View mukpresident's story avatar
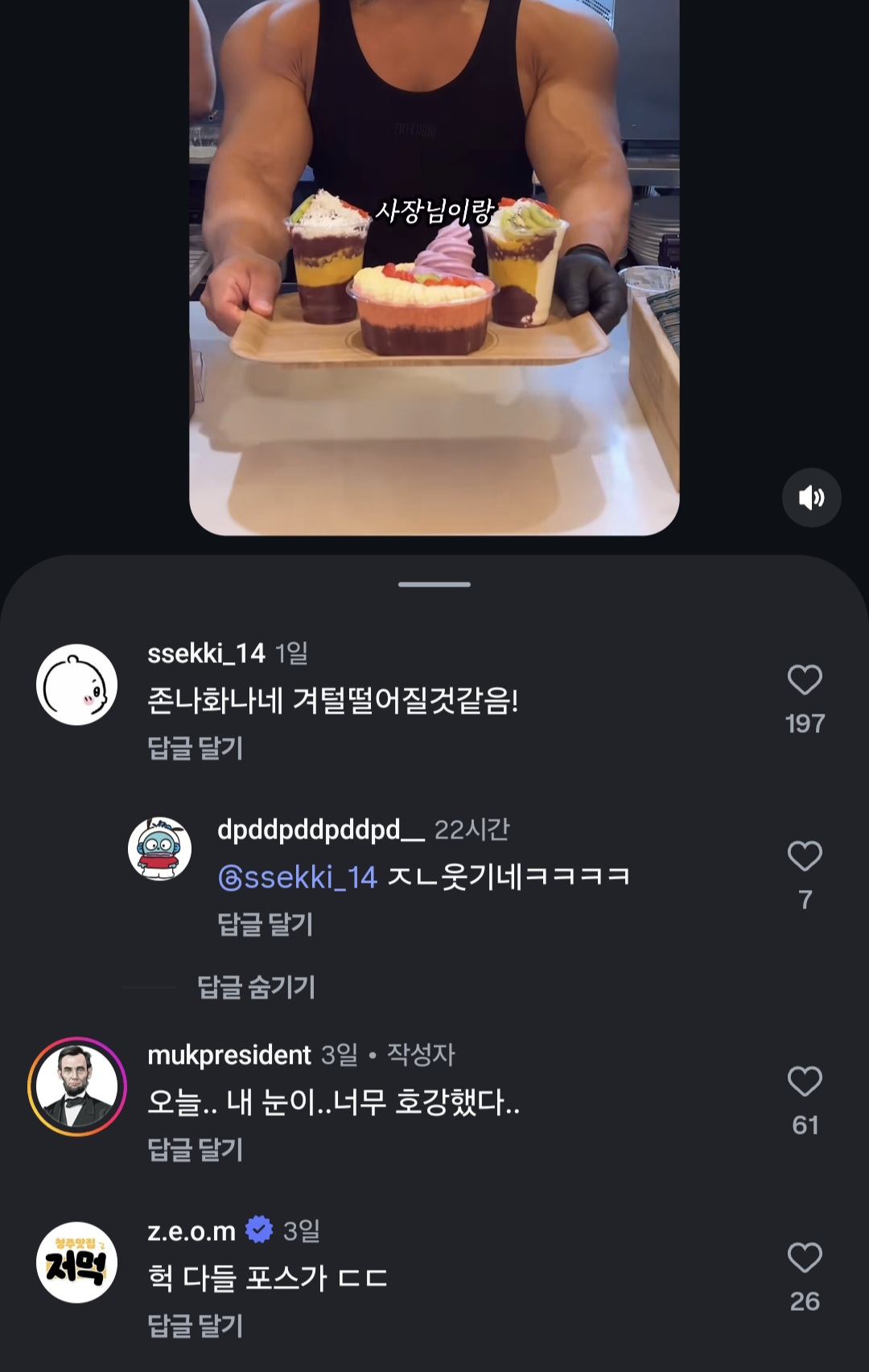The width and height of the screenshot is (869, 1372). pyautogui.click(x=77, y=1086)
